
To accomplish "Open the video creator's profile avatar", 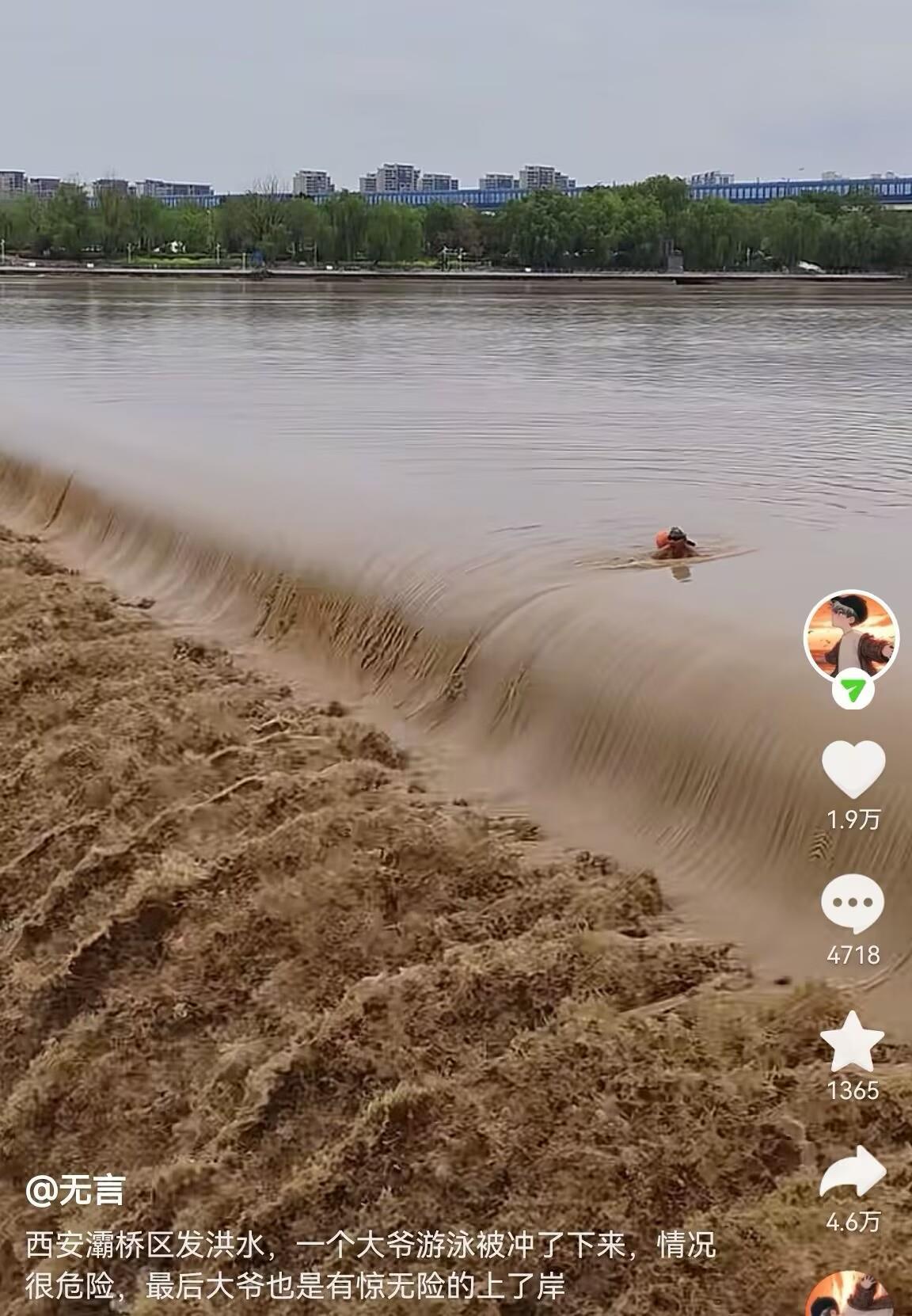I will 851,636.
